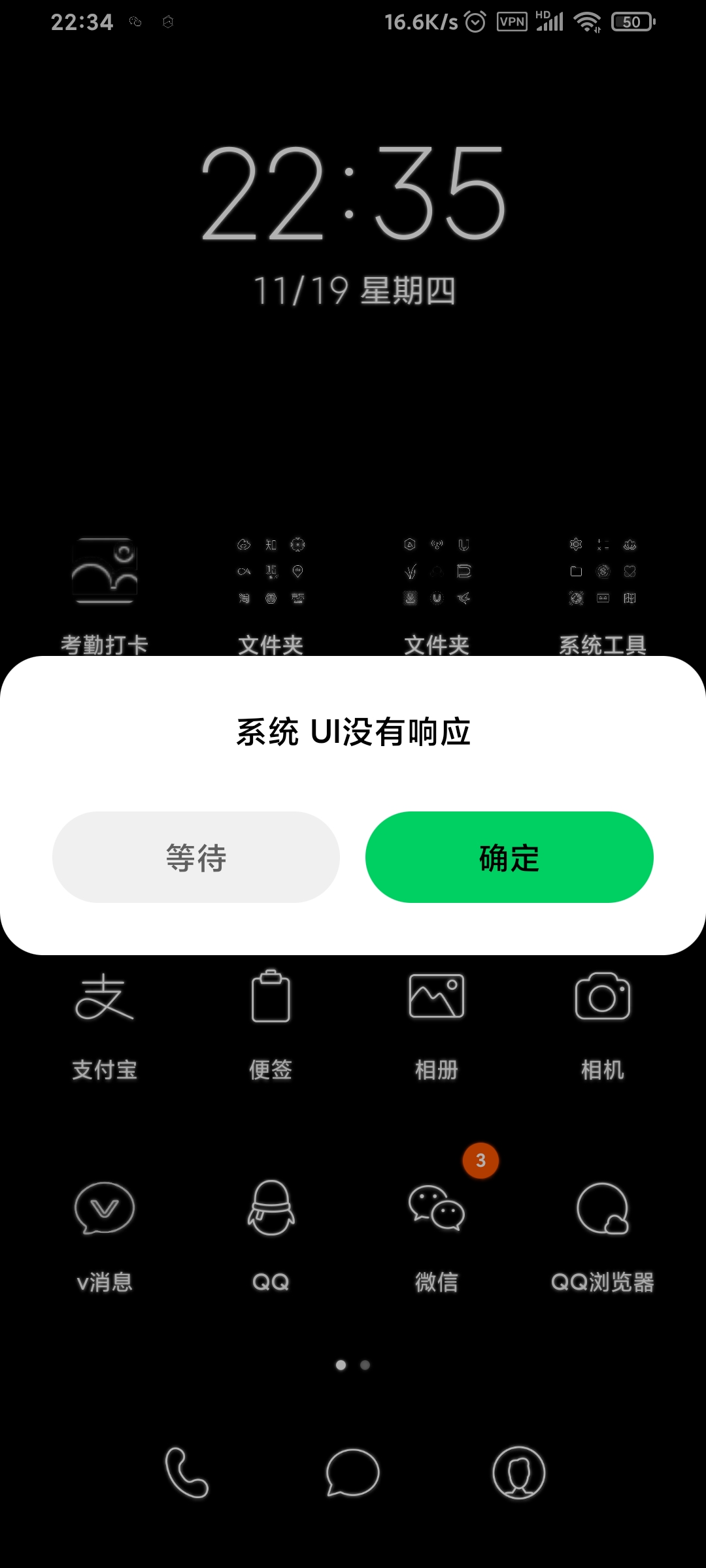Tap 等待 to wait for System UI
Viewport: 706px width, 1568px height.
click(196, 857)
